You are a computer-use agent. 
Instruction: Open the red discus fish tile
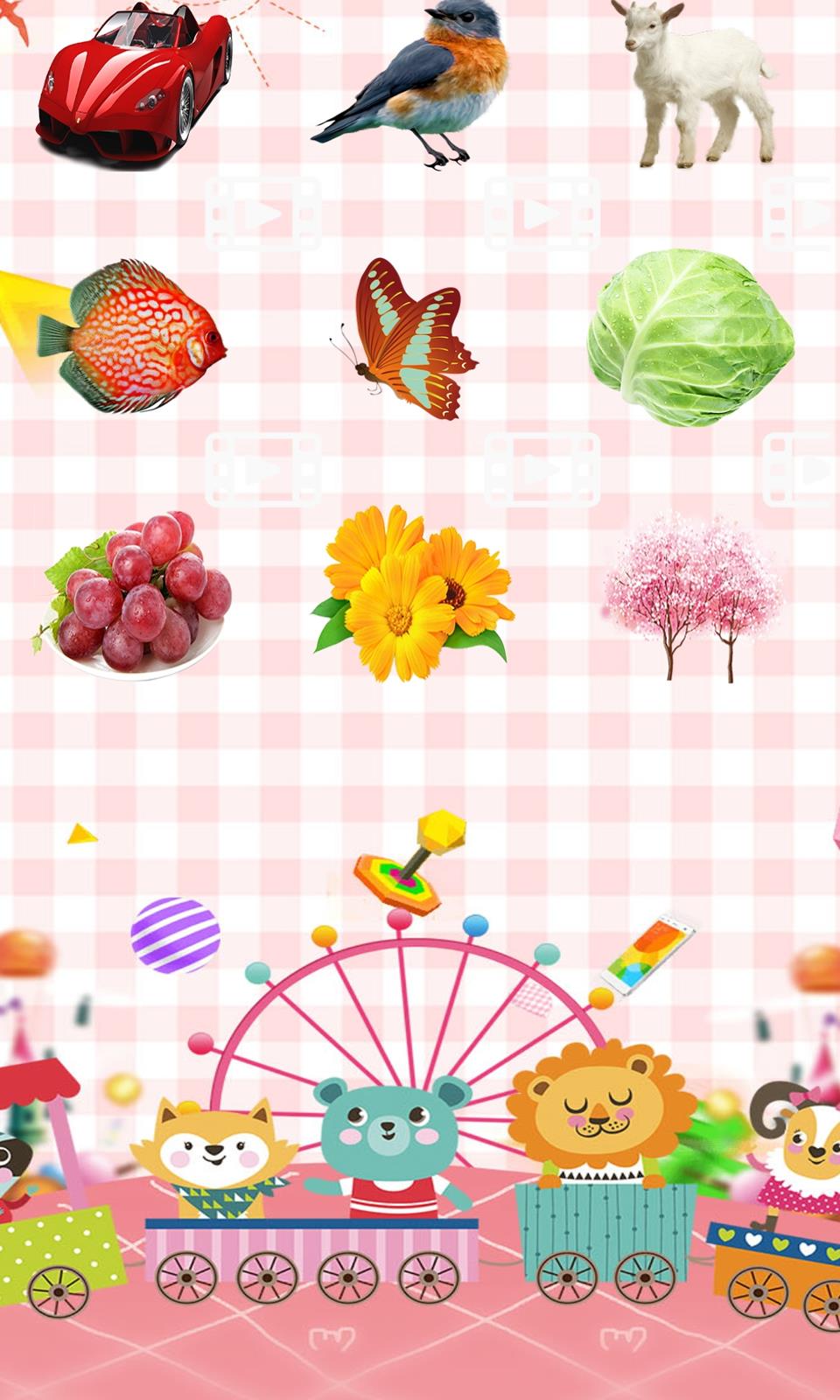click(133, 337)
